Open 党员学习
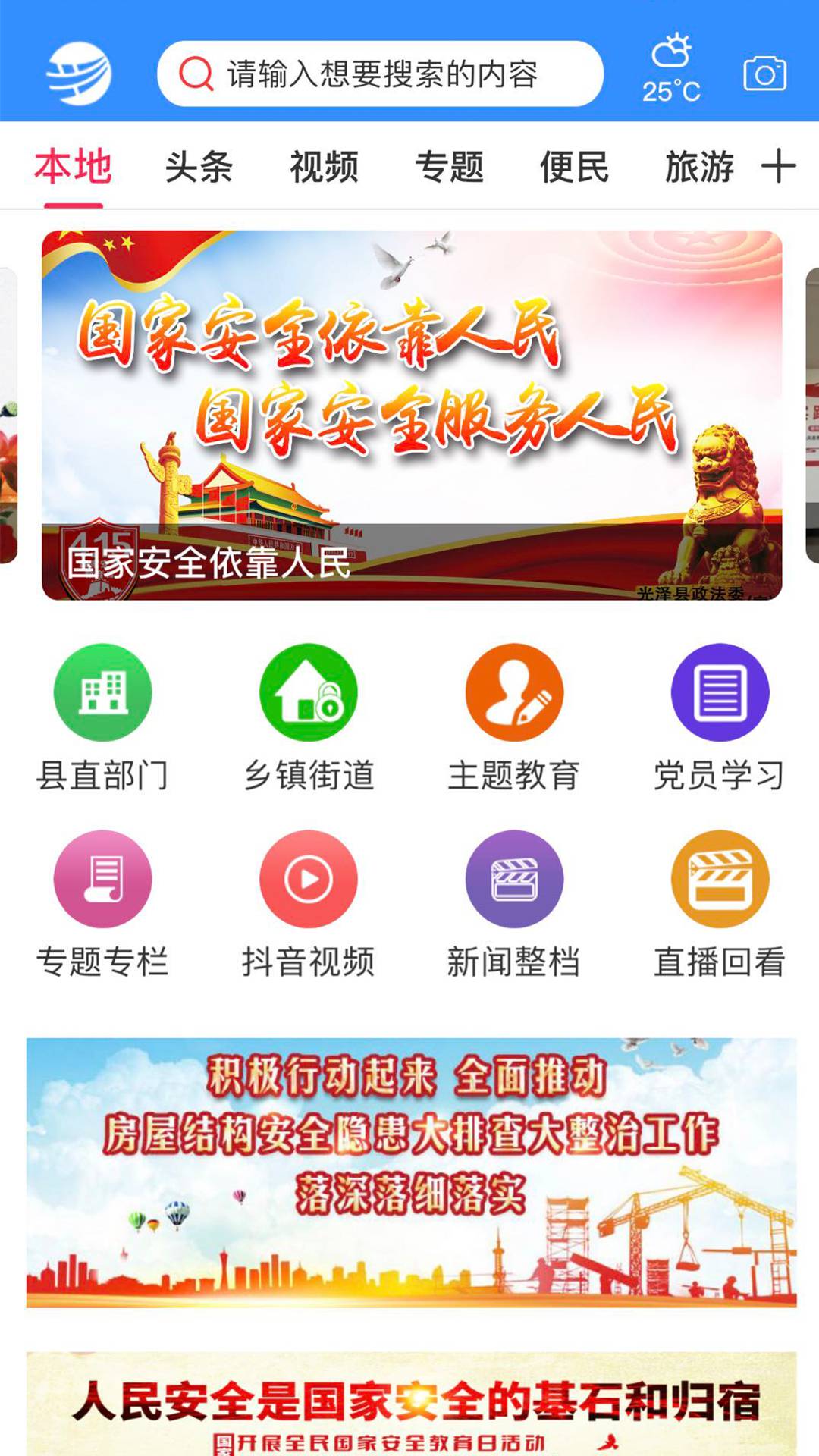The height and width of the screenshot is (1456, 819). pos(720,717)
